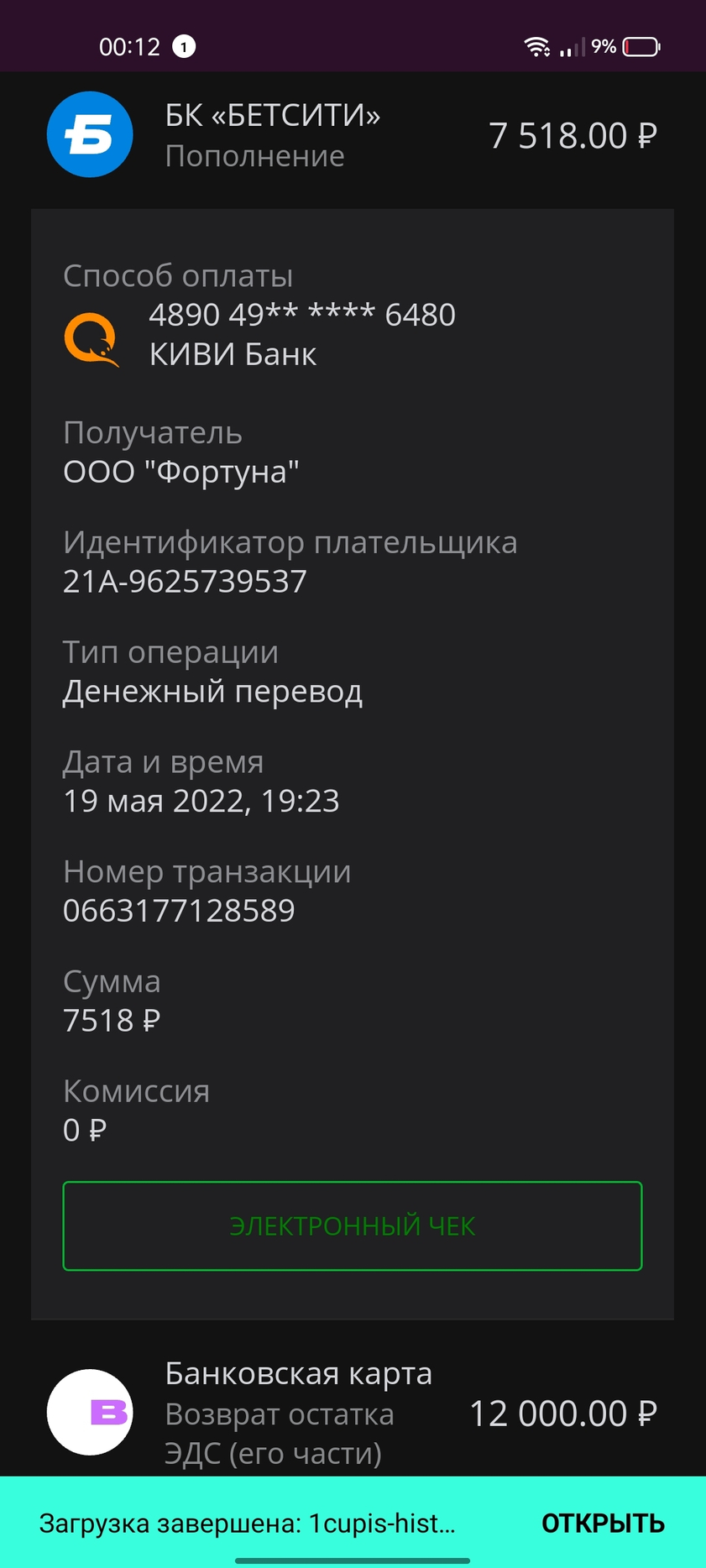The height and width of the screenshot is (1568, 706).
Task: Open the ЭЛЕКТРОННЫЙ ЧЕК receipt
Action: pos(353,1226)
